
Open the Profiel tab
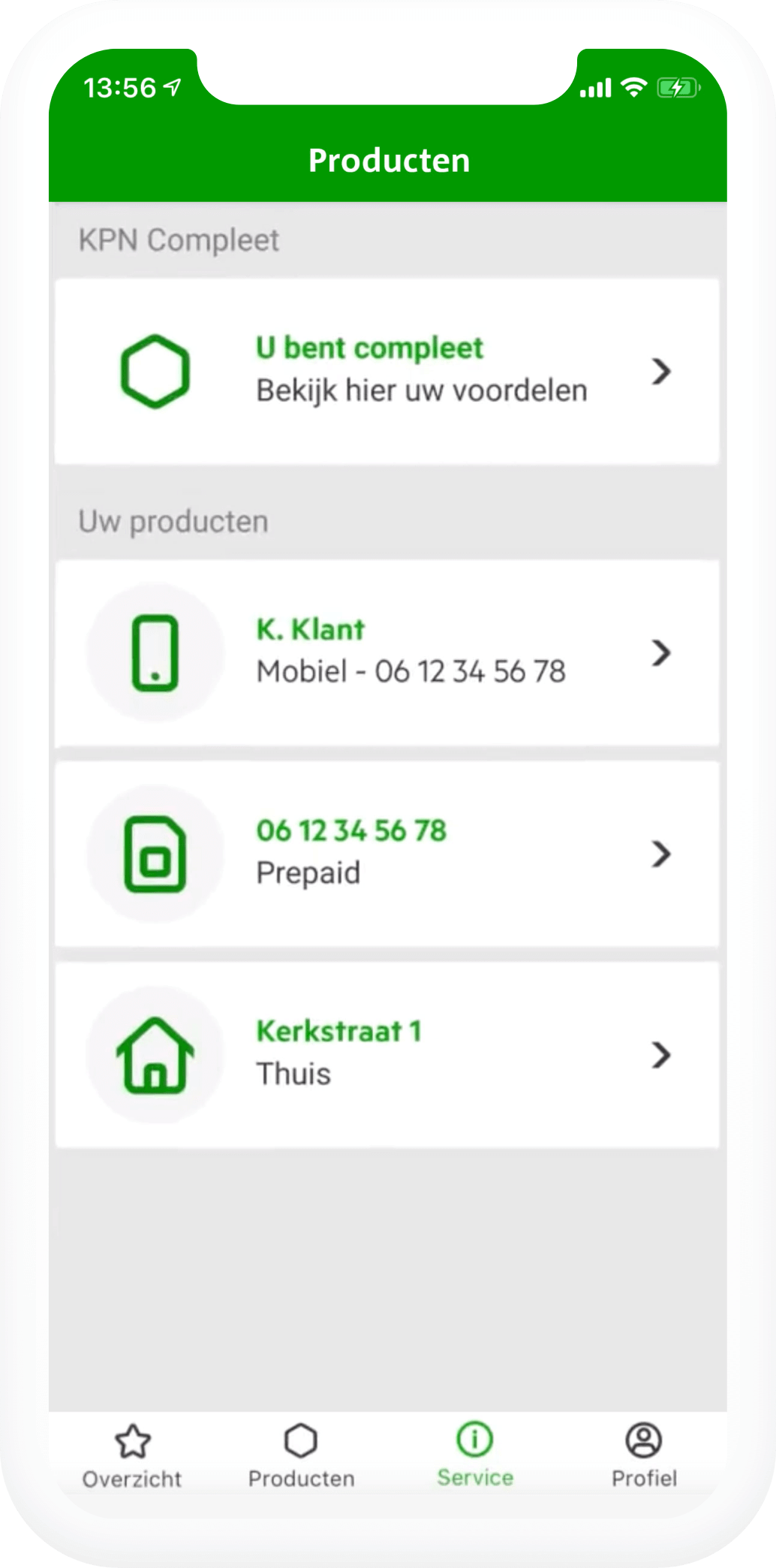coord(643,1449)
